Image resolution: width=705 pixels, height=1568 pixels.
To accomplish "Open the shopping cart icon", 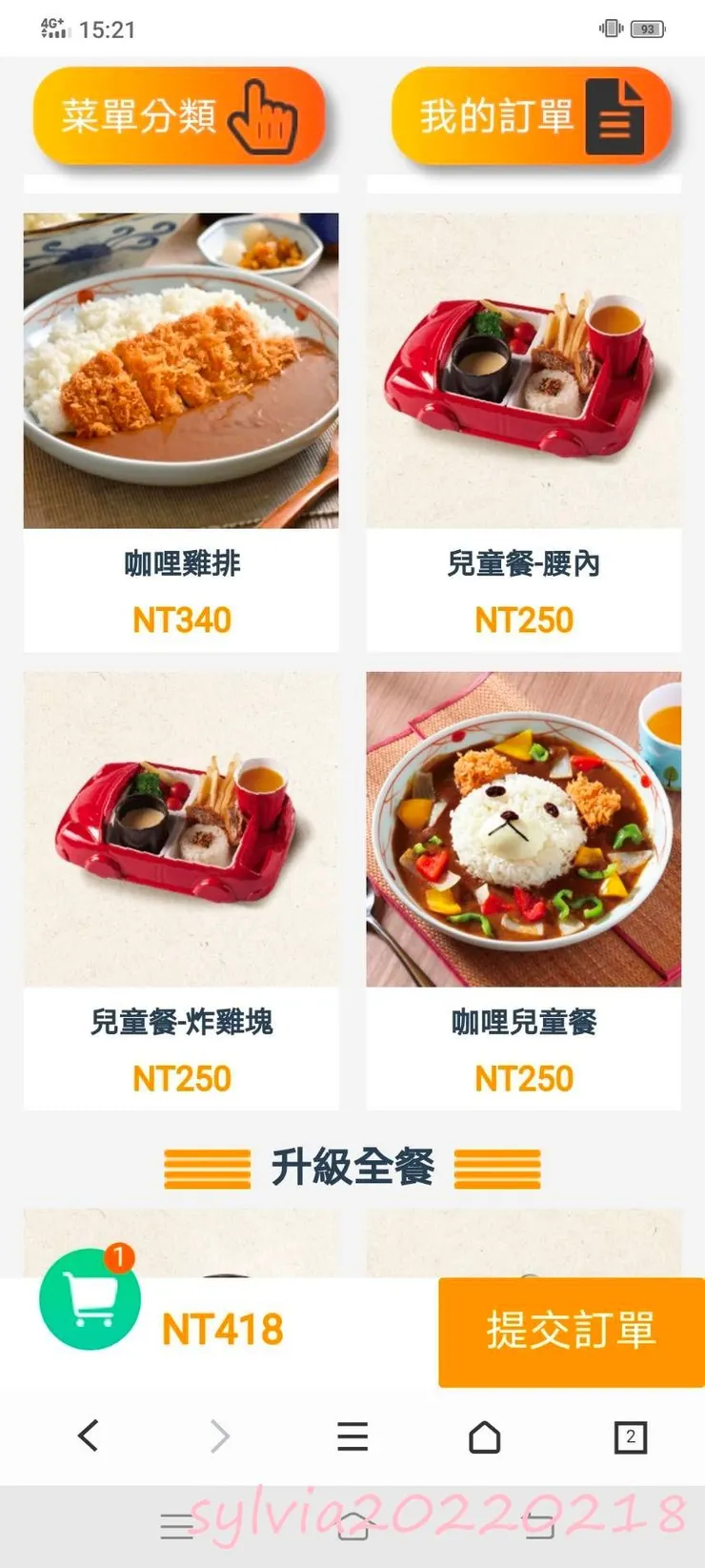I will point(91,1300).
